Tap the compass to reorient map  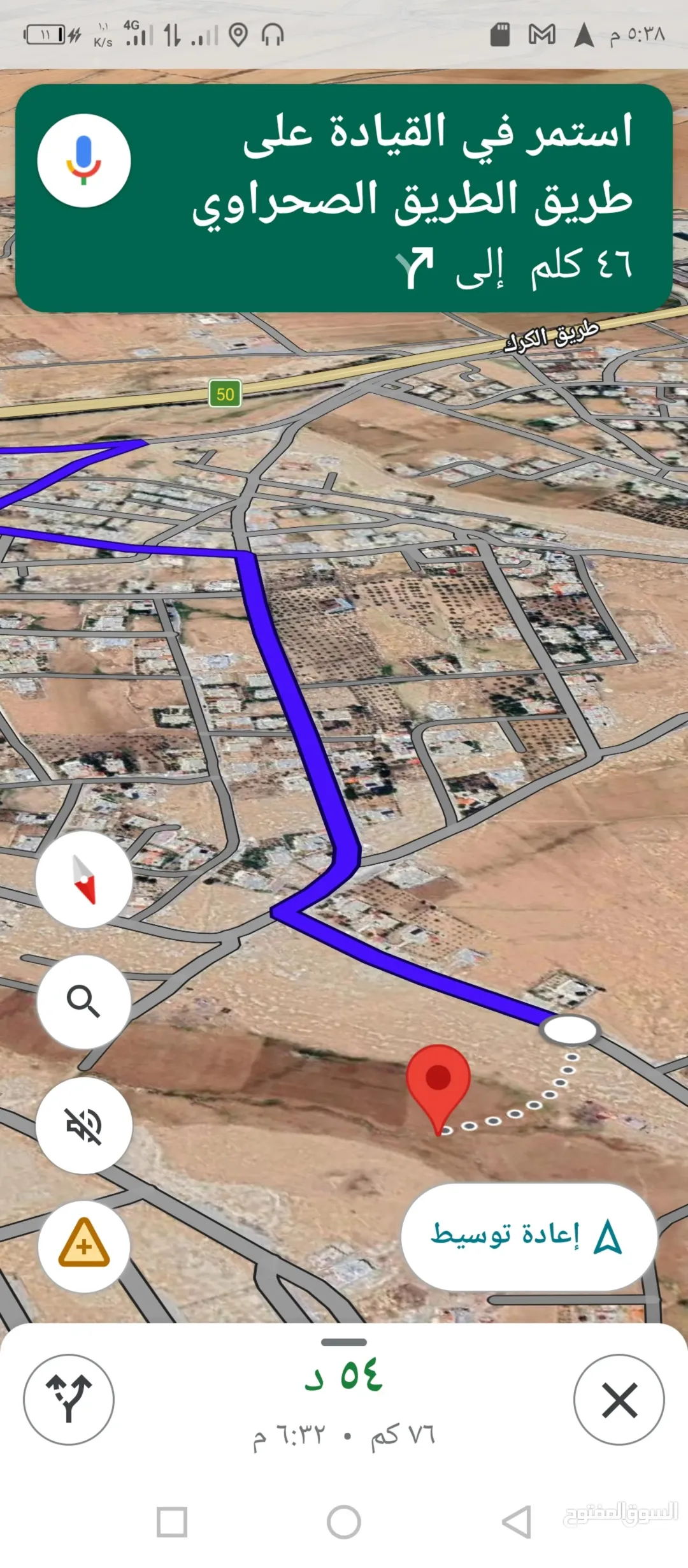(x=84, y=880)
